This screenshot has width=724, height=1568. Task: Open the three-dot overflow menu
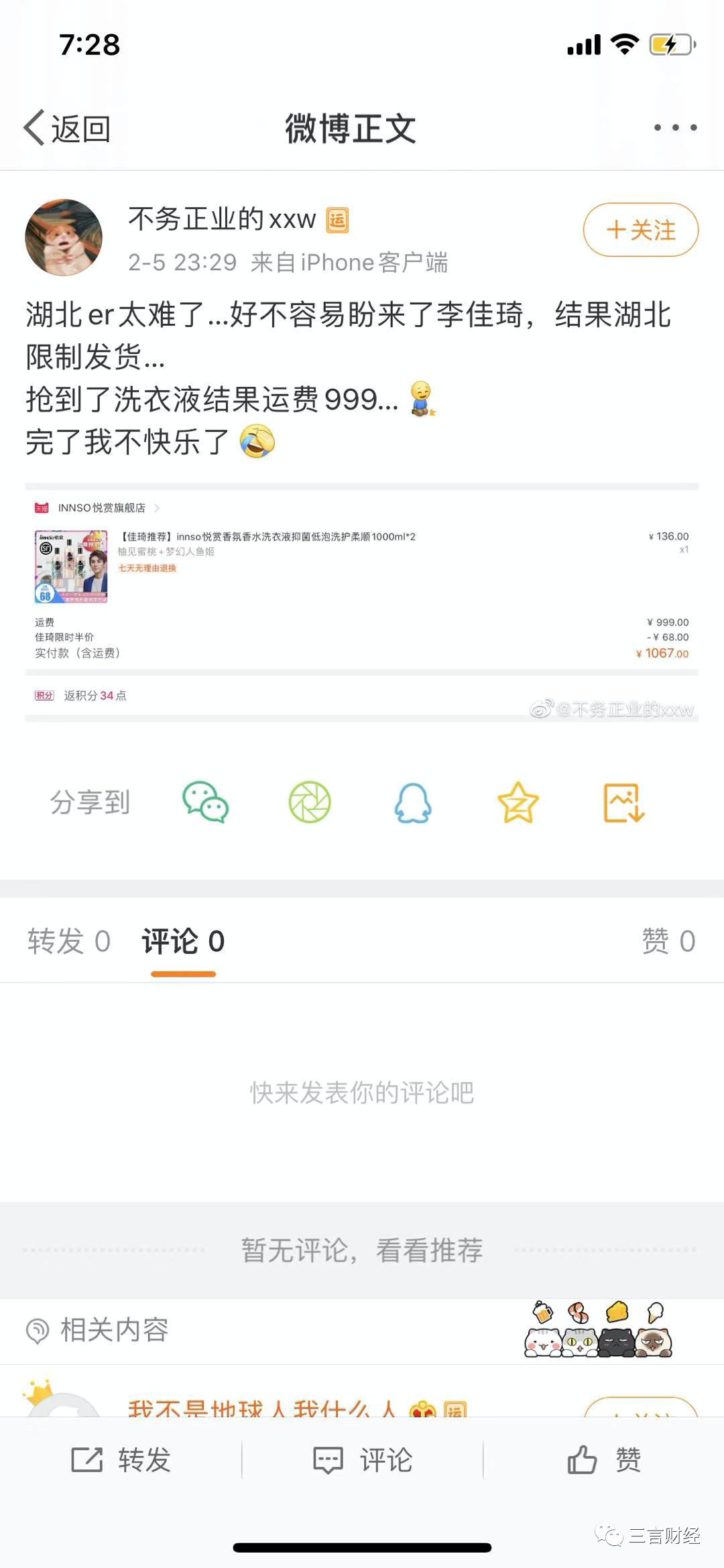[675, 127]
